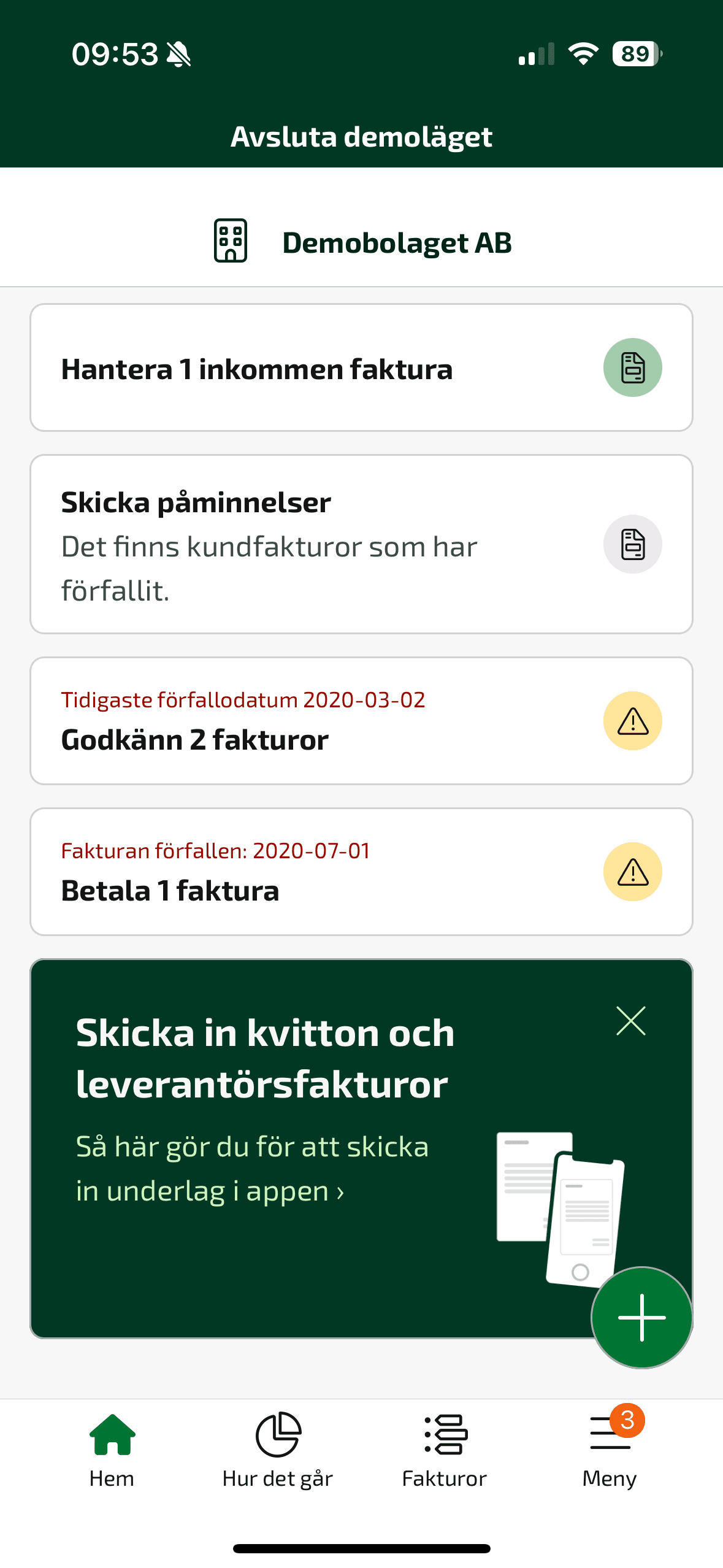
Task: Open the Betala 1 faktura card
Action: click(x=361, y=872)
